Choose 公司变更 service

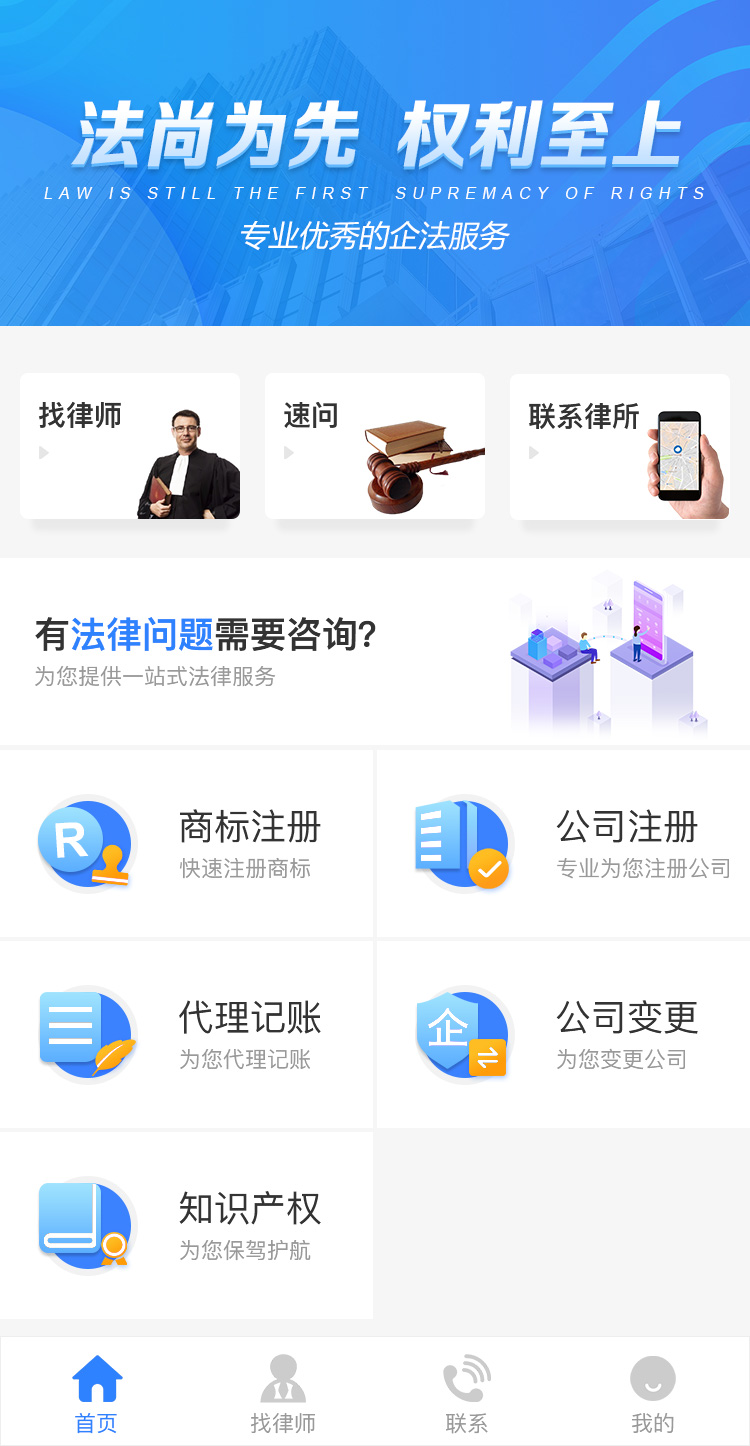click(x=563, y=1034)
